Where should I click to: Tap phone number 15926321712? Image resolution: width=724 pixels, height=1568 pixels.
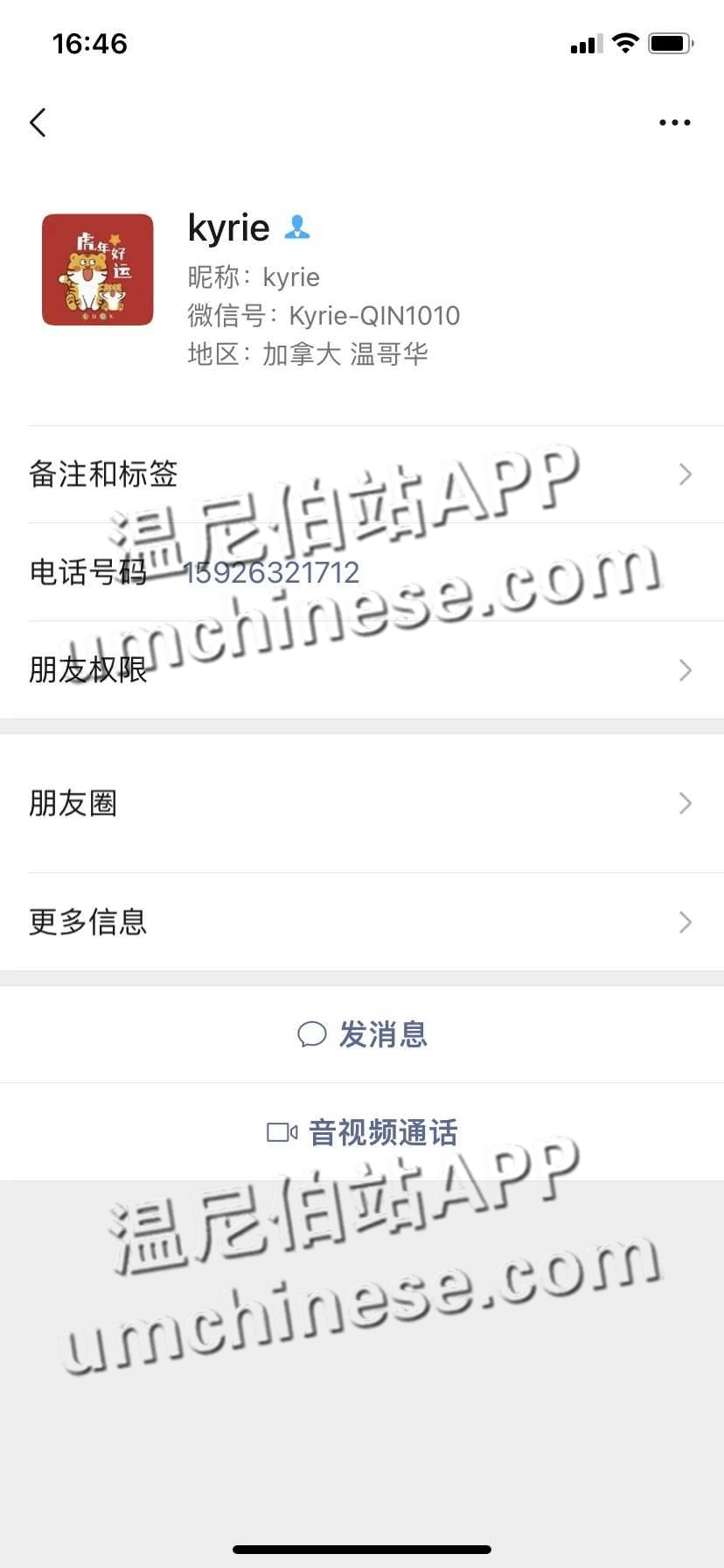pos(271,572)
